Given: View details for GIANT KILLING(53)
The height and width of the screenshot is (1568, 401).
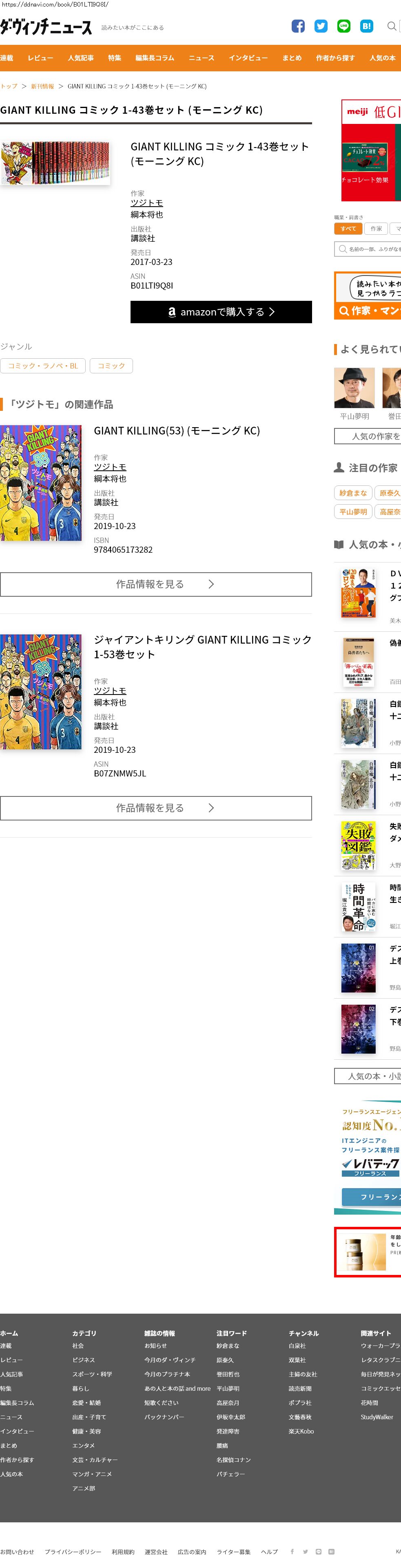Looking at the screenshot, I should coord(155,584).
